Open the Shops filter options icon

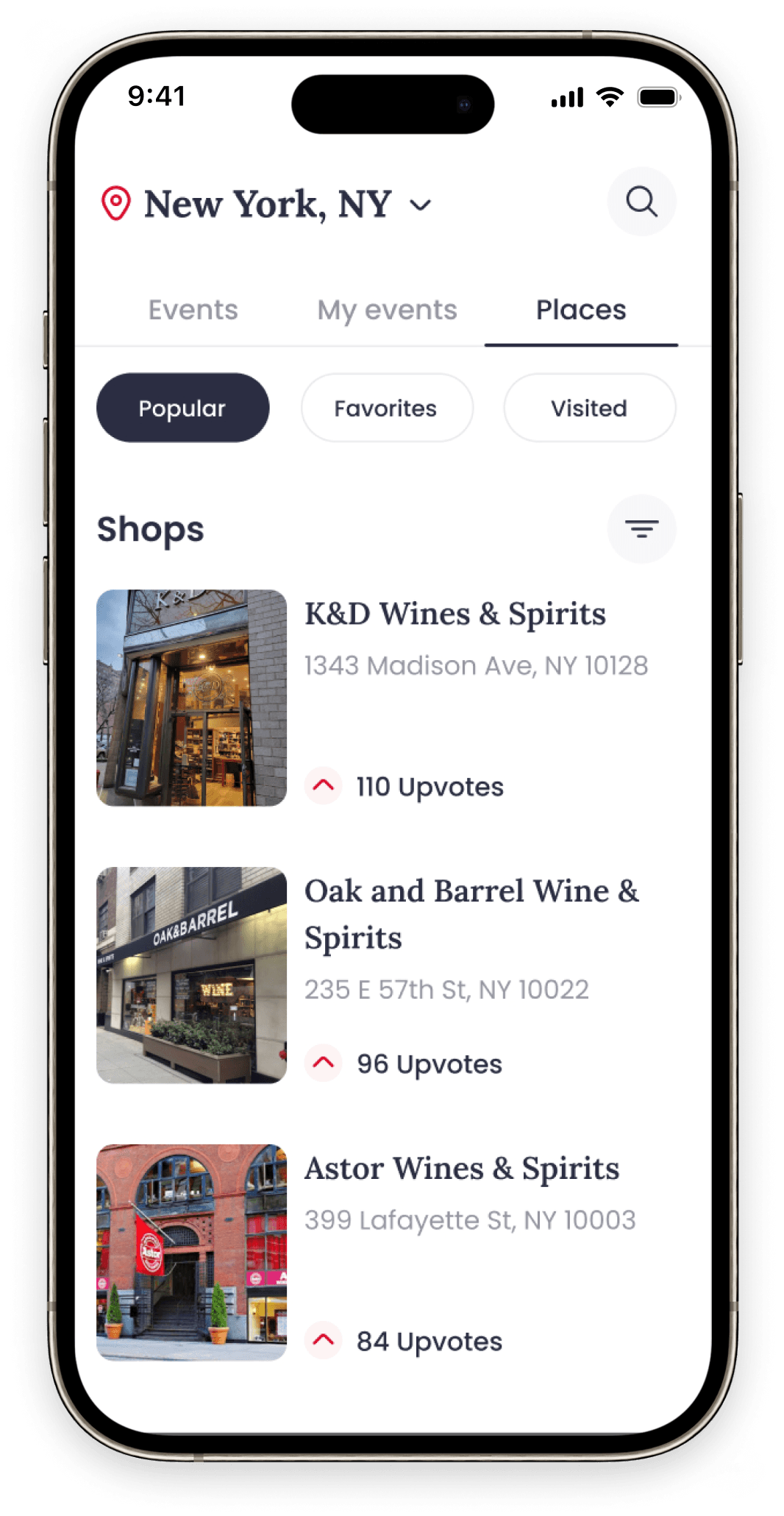[x=641, y=528]
